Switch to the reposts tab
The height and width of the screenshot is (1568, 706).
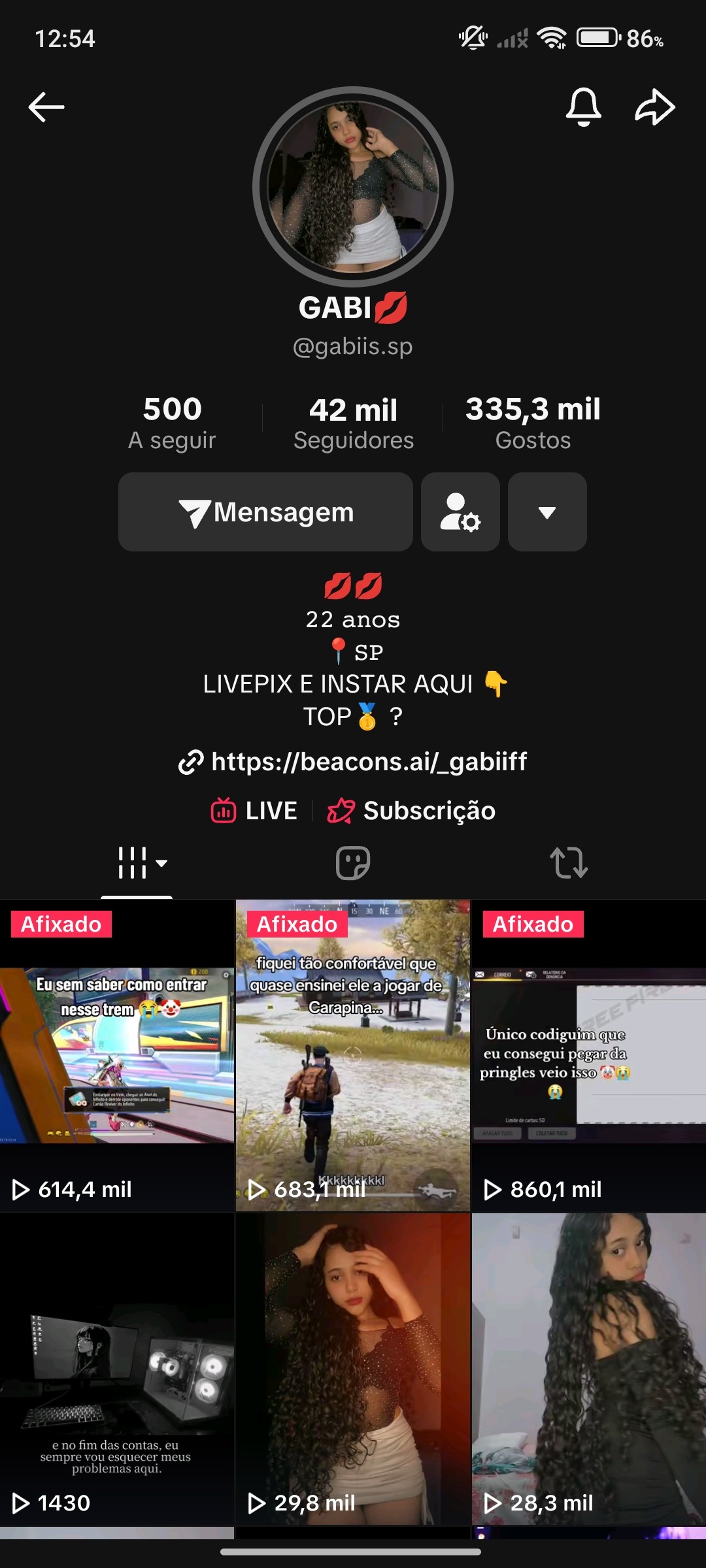pyautogui.click(x=569, y=863)
